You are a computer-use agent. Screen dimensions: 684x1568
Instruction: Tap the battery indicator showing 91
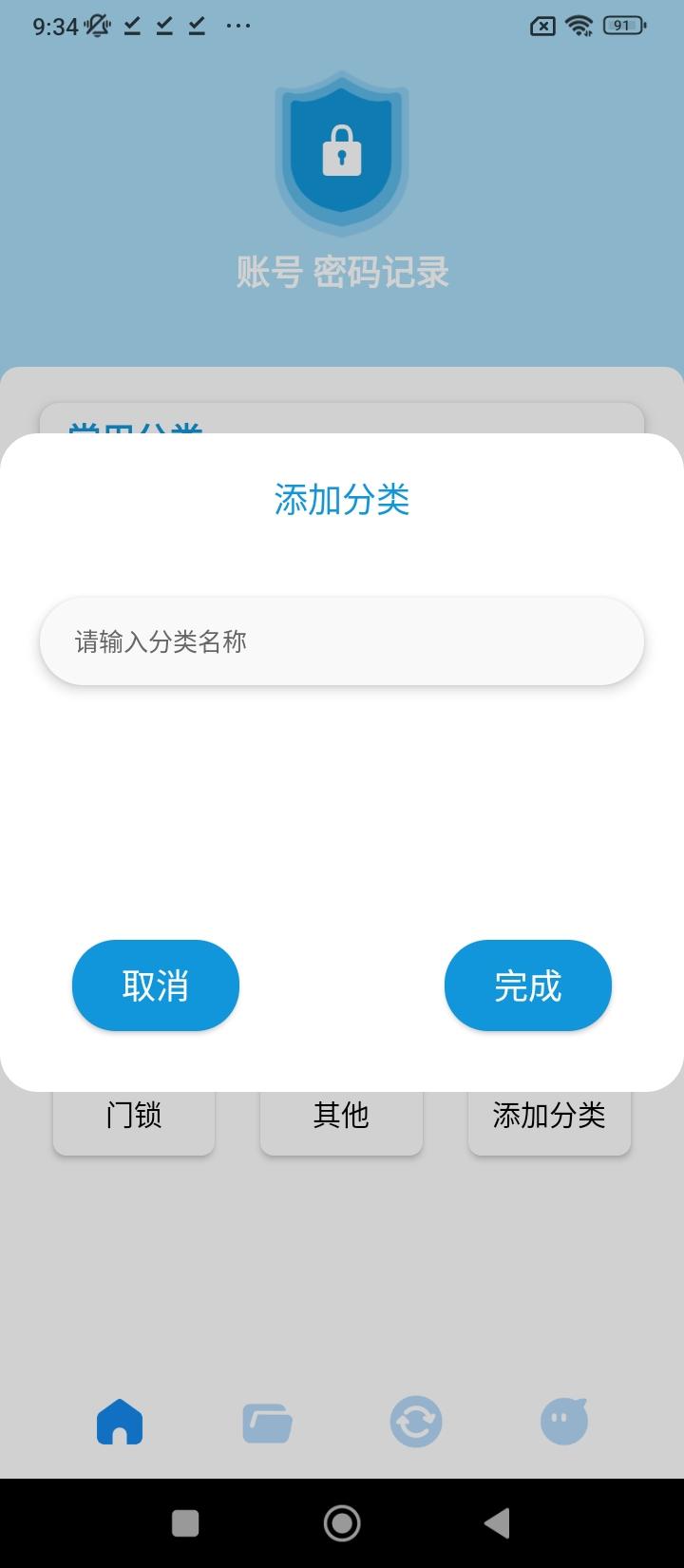pos(622,26)
